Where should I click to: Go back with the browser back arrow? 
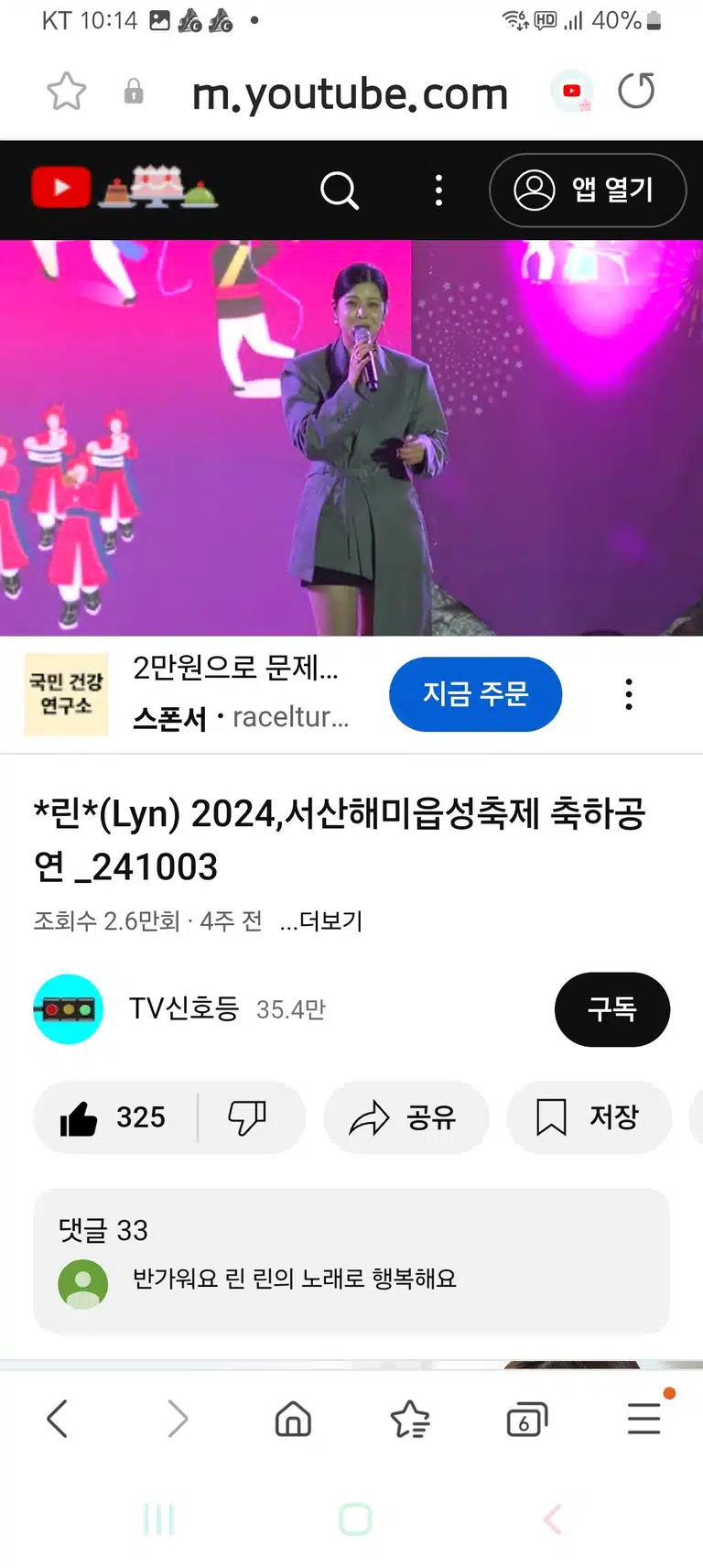coord(58,1419)
